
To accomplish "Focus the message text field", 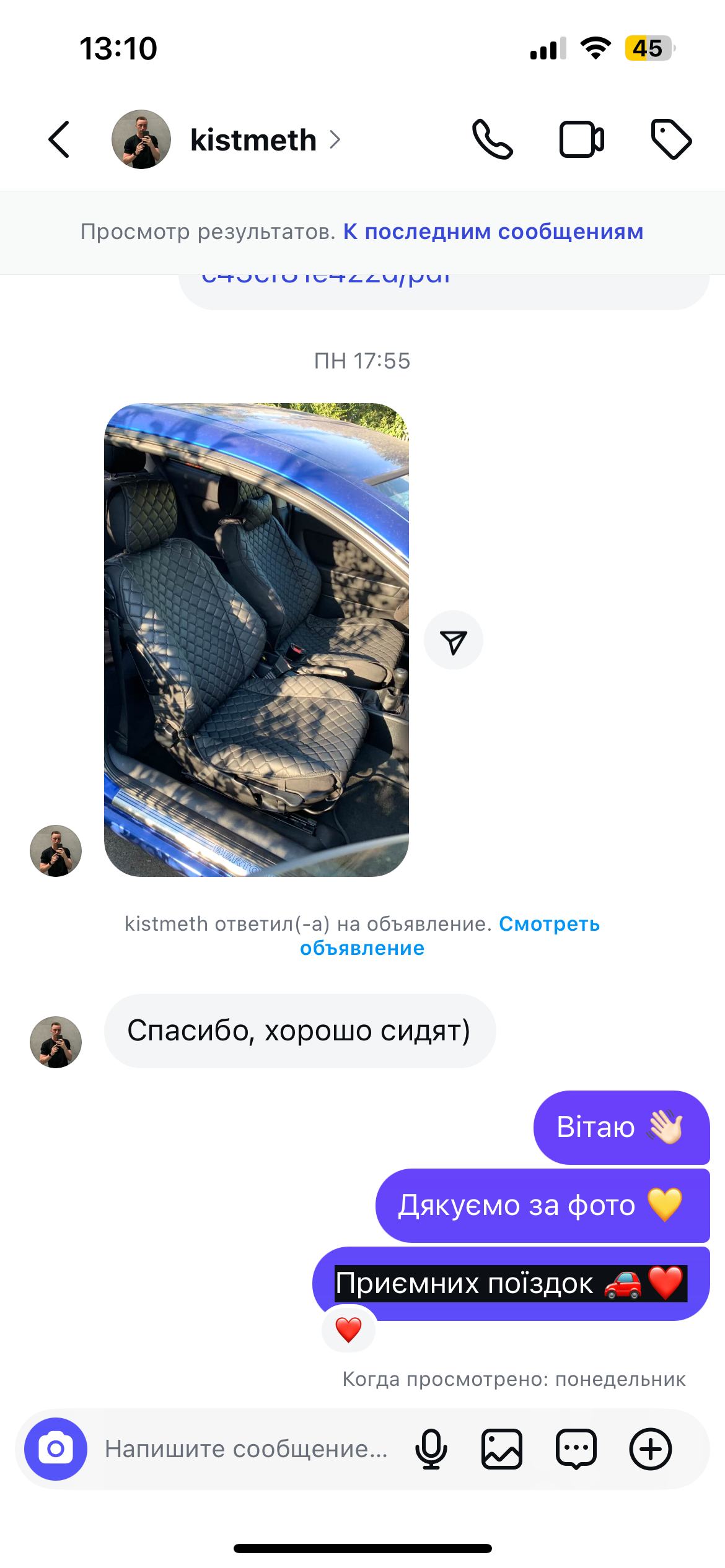I will 246,1449.
